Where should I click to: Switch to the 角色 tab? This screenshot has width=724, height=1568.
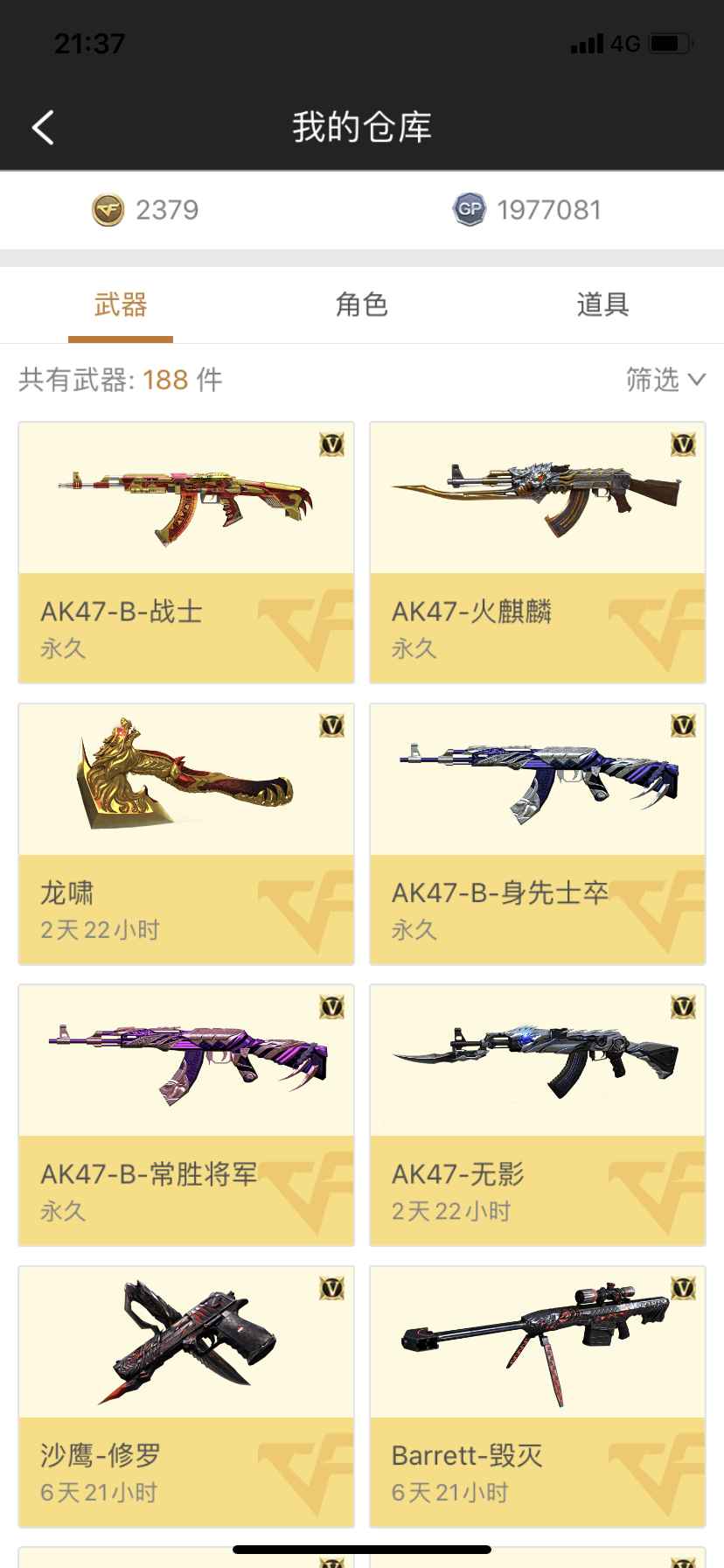coord(361,304)
